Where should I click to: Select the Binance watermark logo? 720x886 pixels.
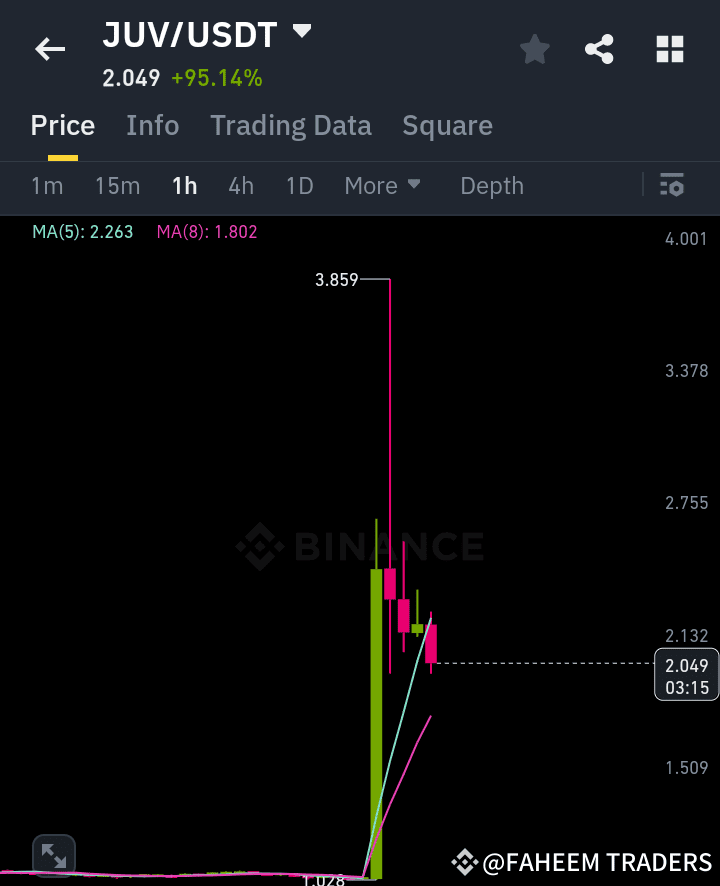359,547
